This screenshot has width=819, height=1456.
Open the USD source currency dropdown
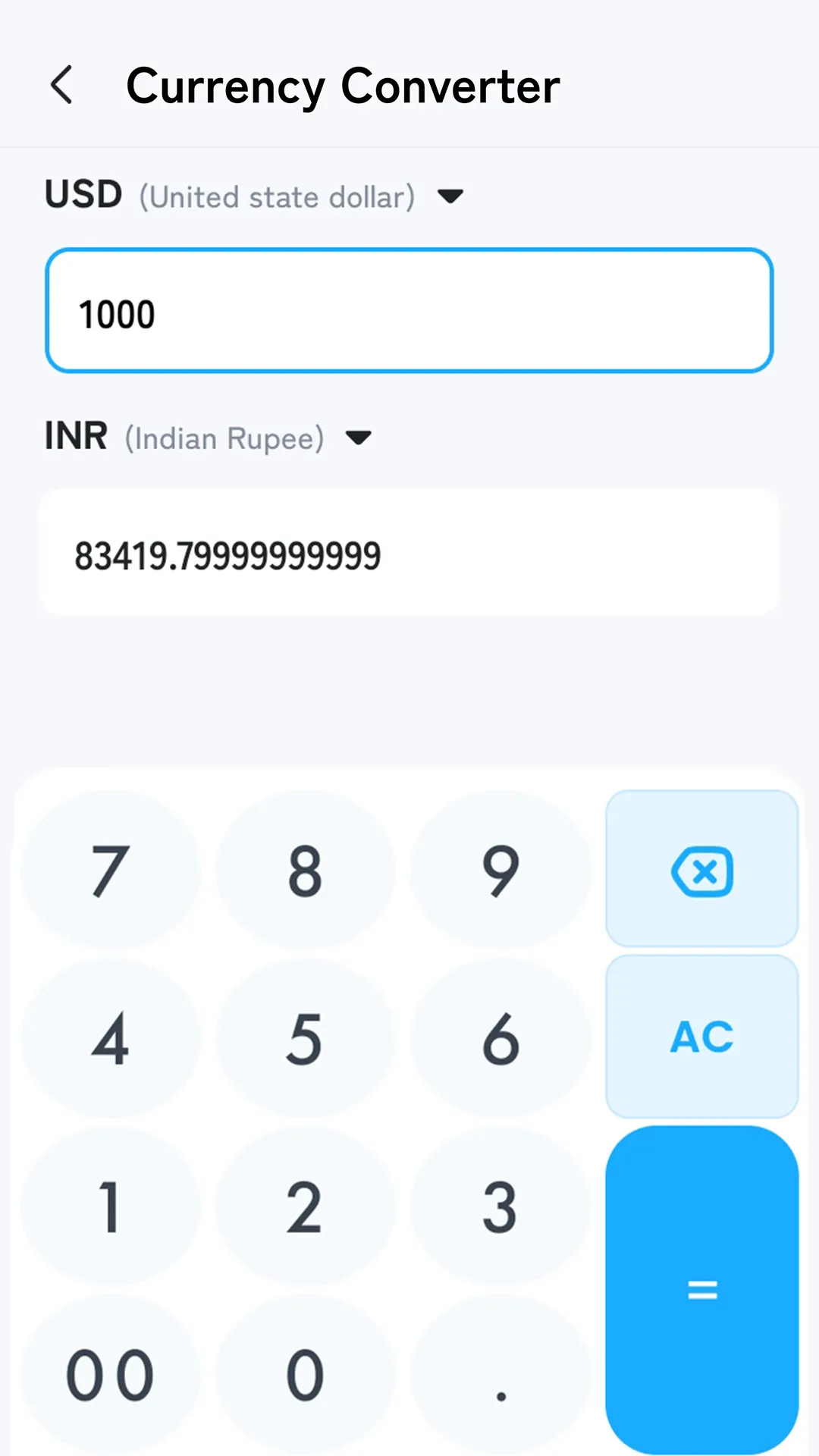[x=450, y=196]
